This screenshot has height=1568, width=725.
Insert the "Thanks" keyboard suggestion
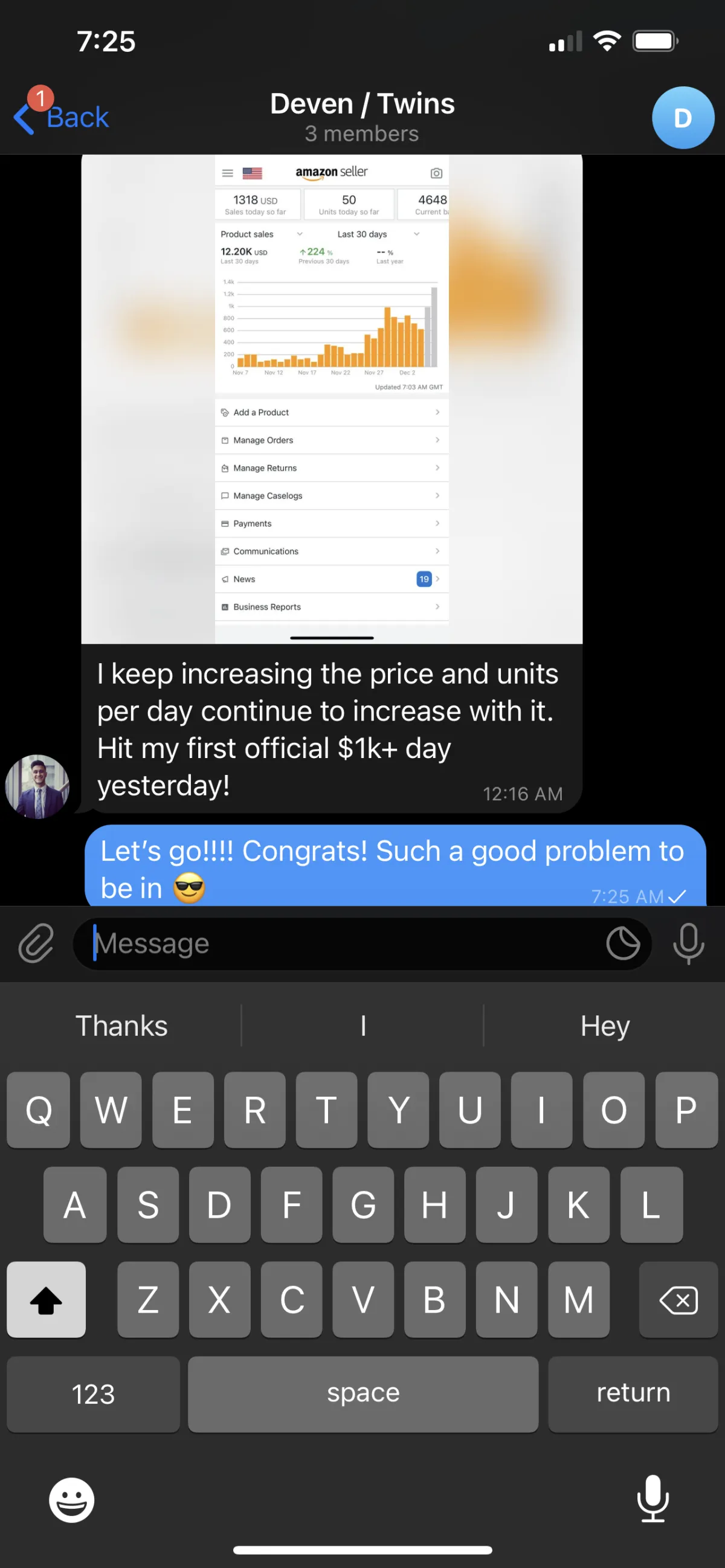[121, 1026]
